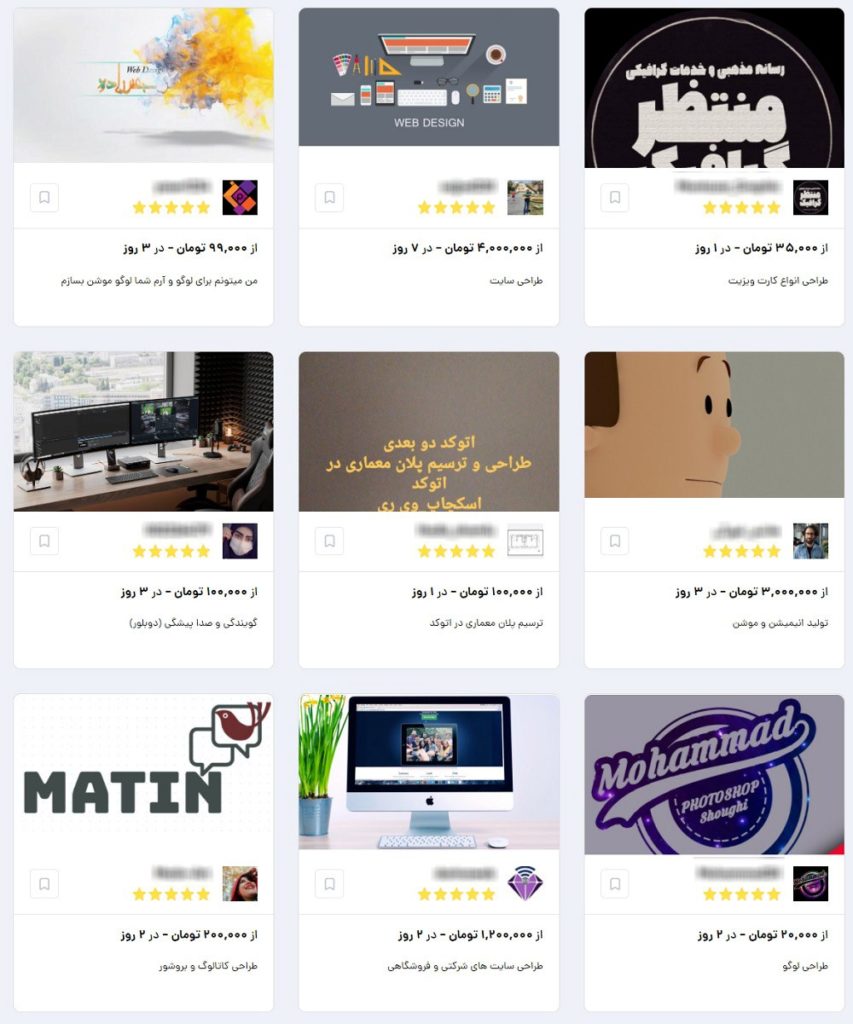Open the animation and motion production gig
Image resolution: width=853 pixels, height=1024 pixels.
tap(714, 425)
